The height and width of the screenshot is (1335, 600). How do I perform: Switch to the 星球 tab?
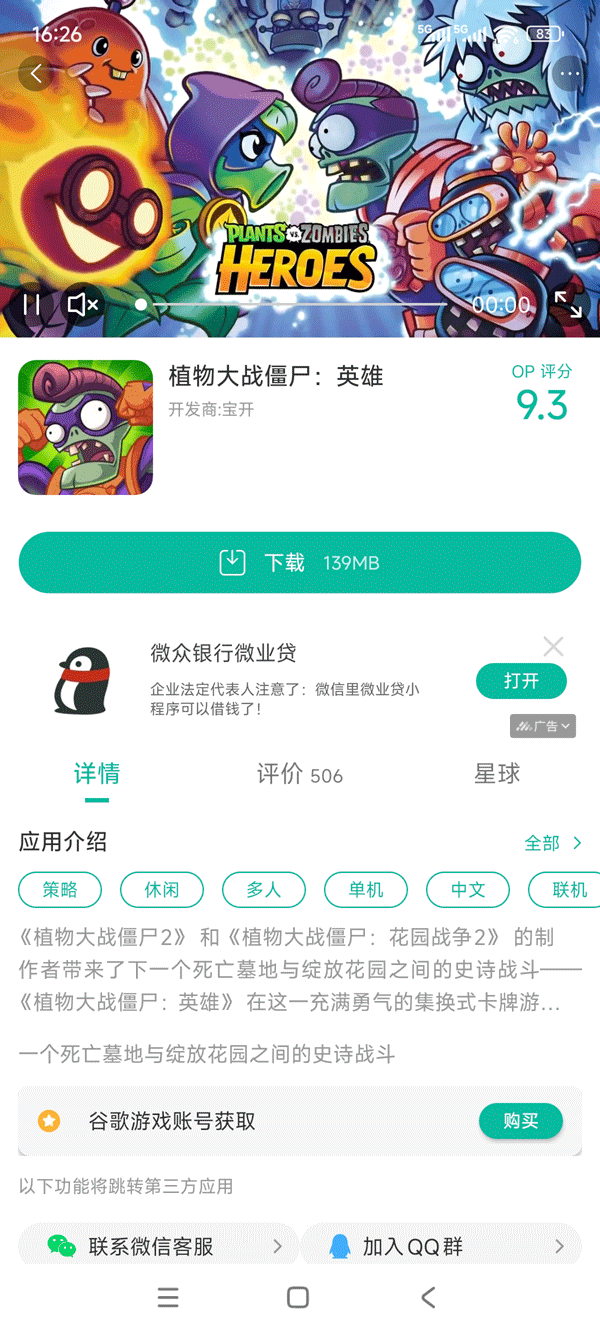497,774
